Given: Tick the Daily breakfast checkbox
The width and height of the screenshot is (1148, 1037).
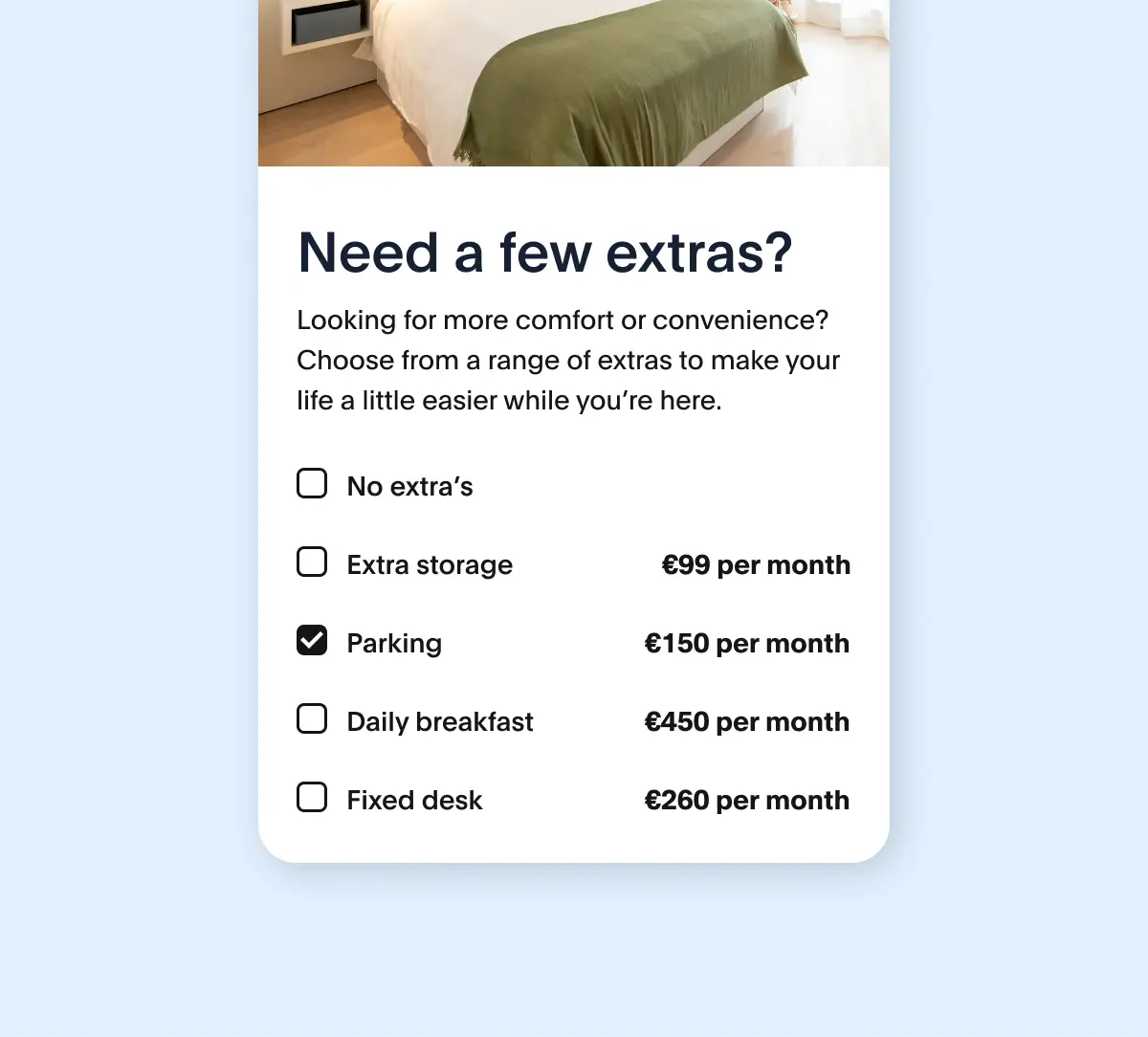Looking at the screenshot, I should tap(312, 719).
